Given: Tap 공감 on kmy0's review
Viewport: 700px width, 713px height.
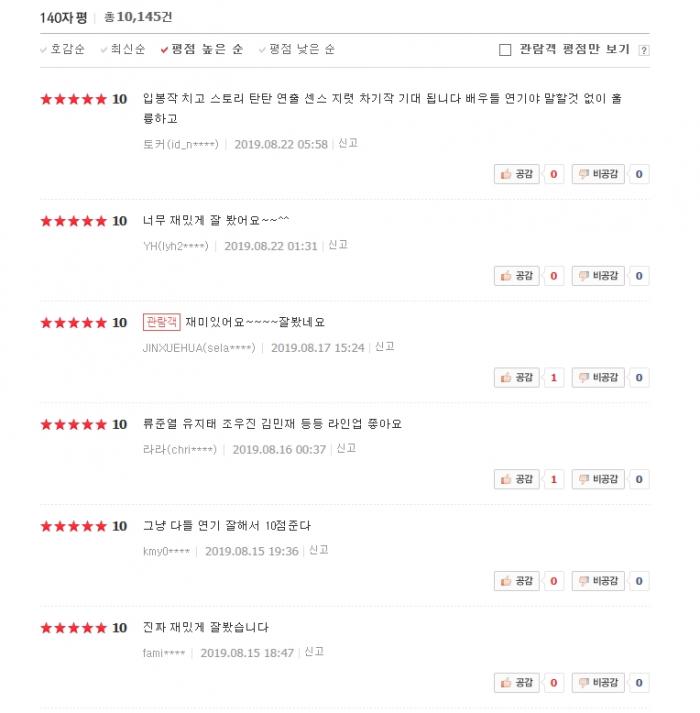Looking at the screenshot, I should point(517,581).
